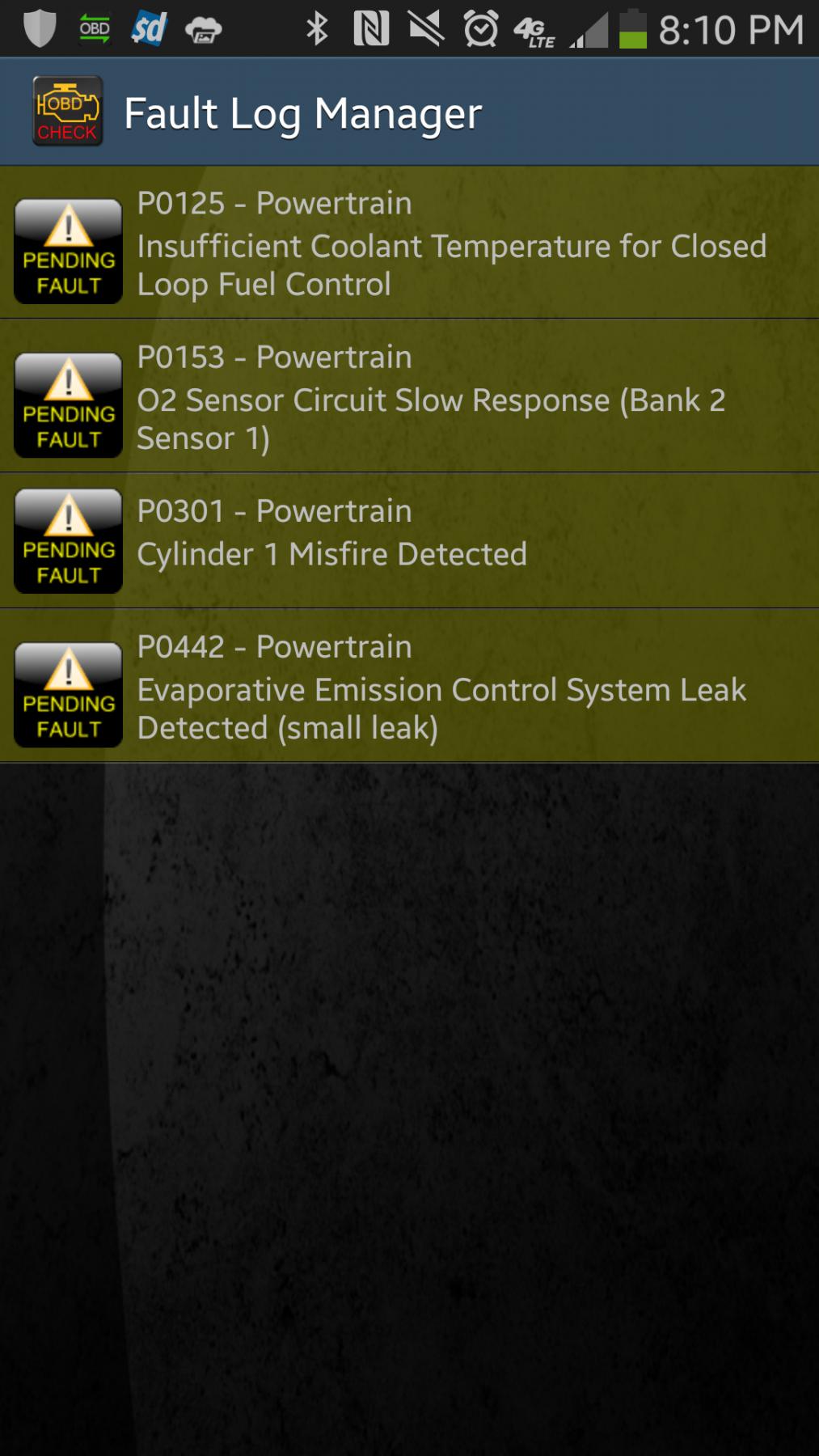Select the P0442 evaporative emission leak fault

point(409,685)
